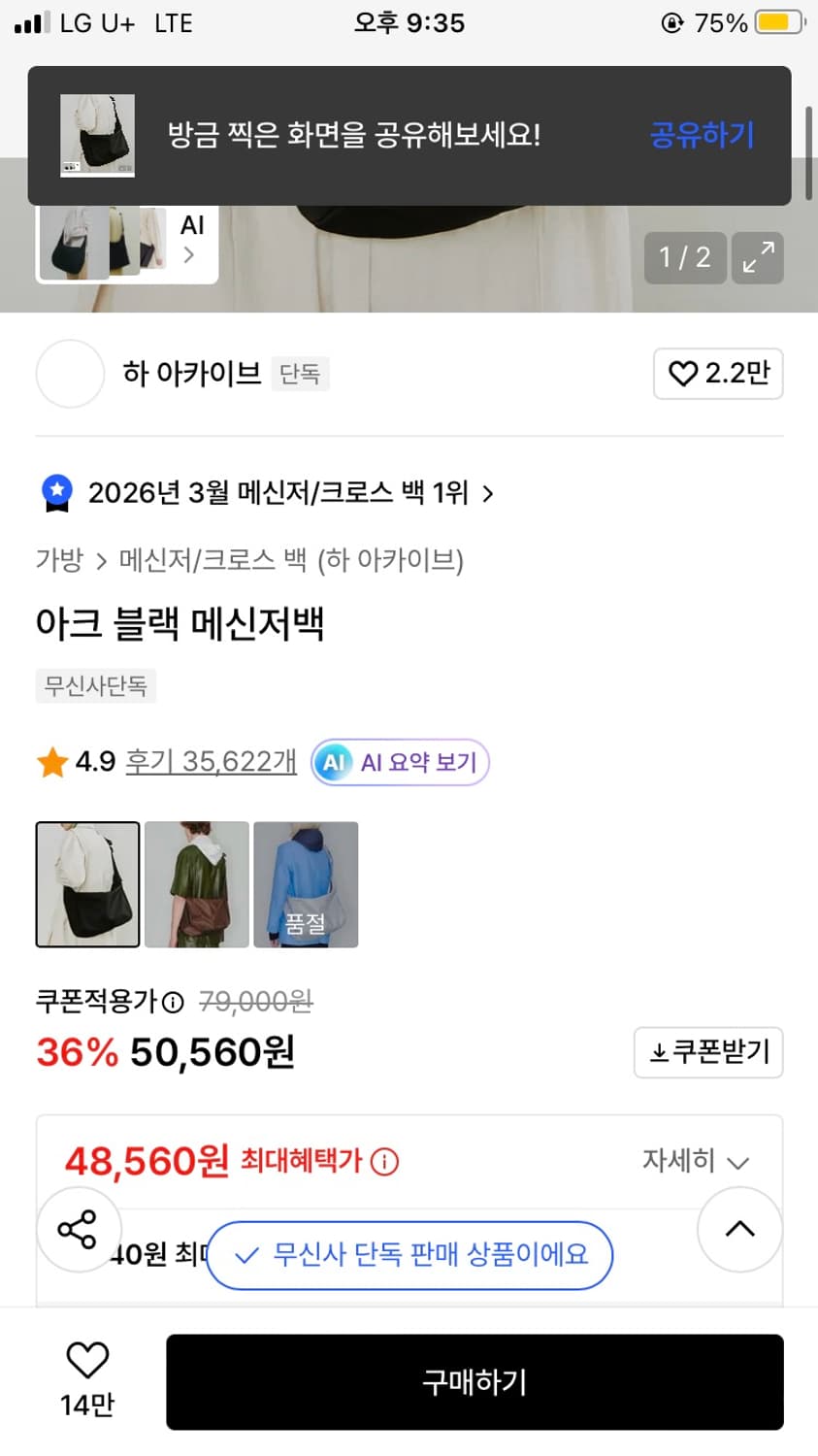Viewport: 818px width, 1456px height.
Task: Select the sold-out 품절 color option
Action: (306, 884)
